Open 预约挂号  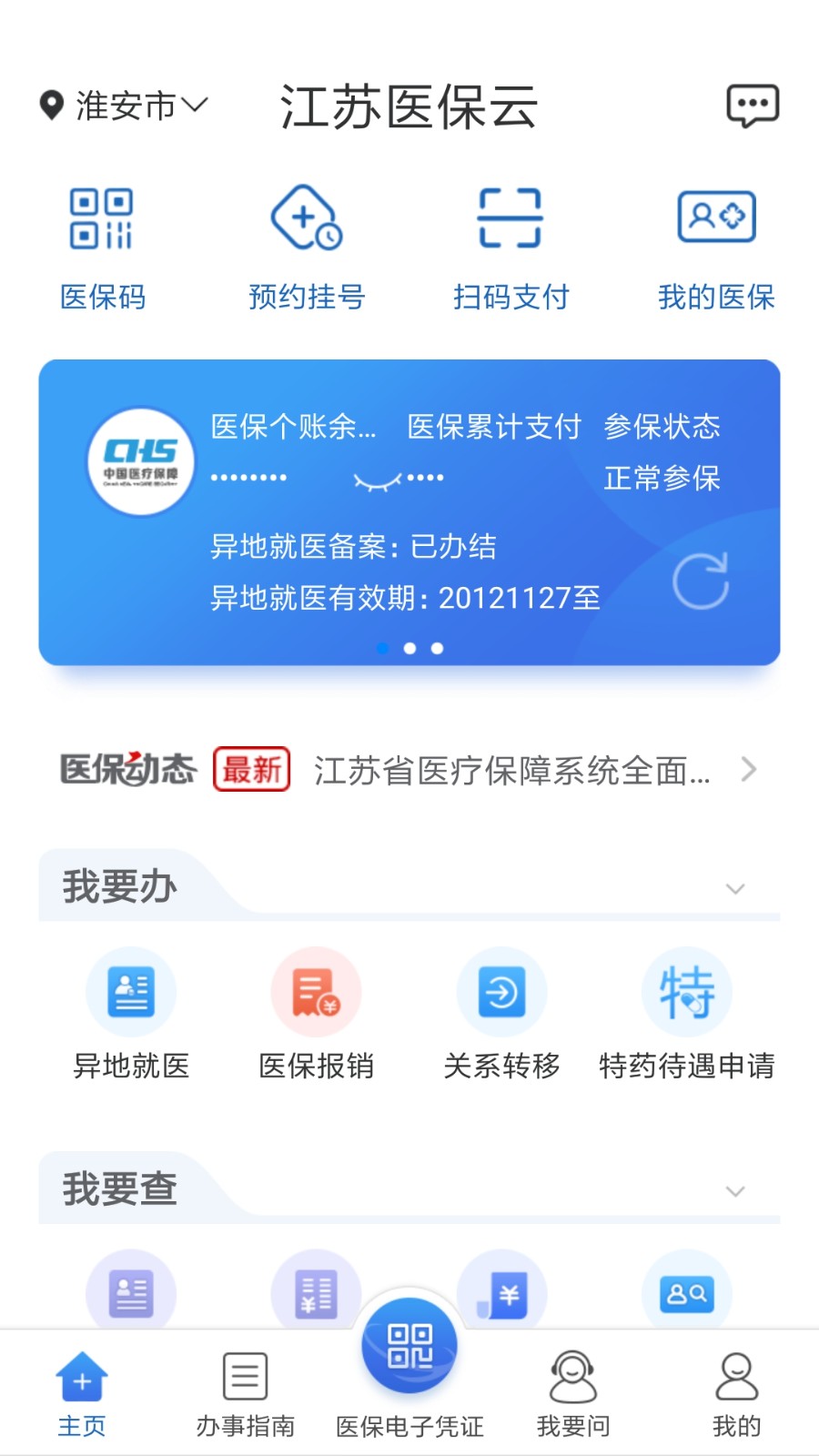(x=307, y=248)
